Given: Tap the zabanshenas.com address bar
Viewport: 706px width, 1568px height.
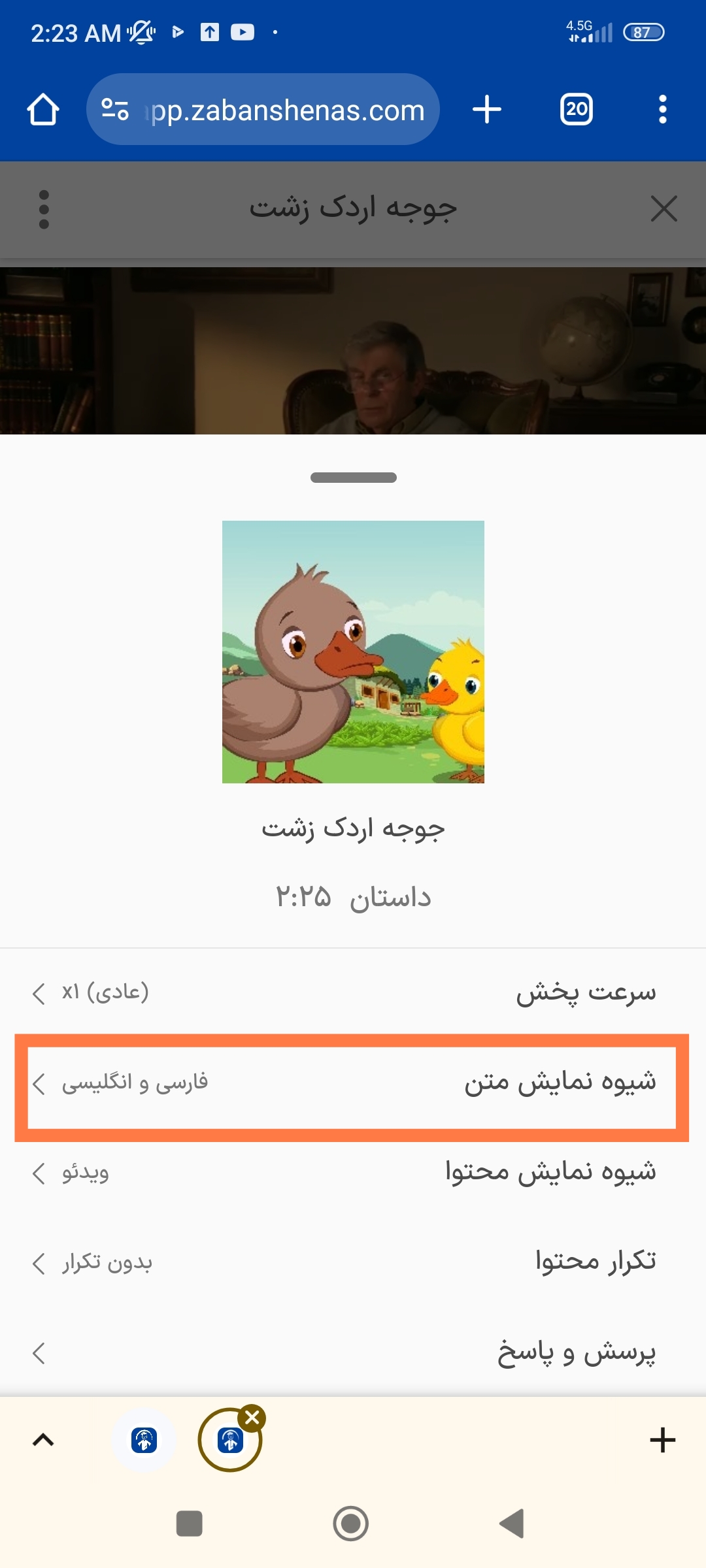Looking at the screenshot, I should (x=263, y=109).
